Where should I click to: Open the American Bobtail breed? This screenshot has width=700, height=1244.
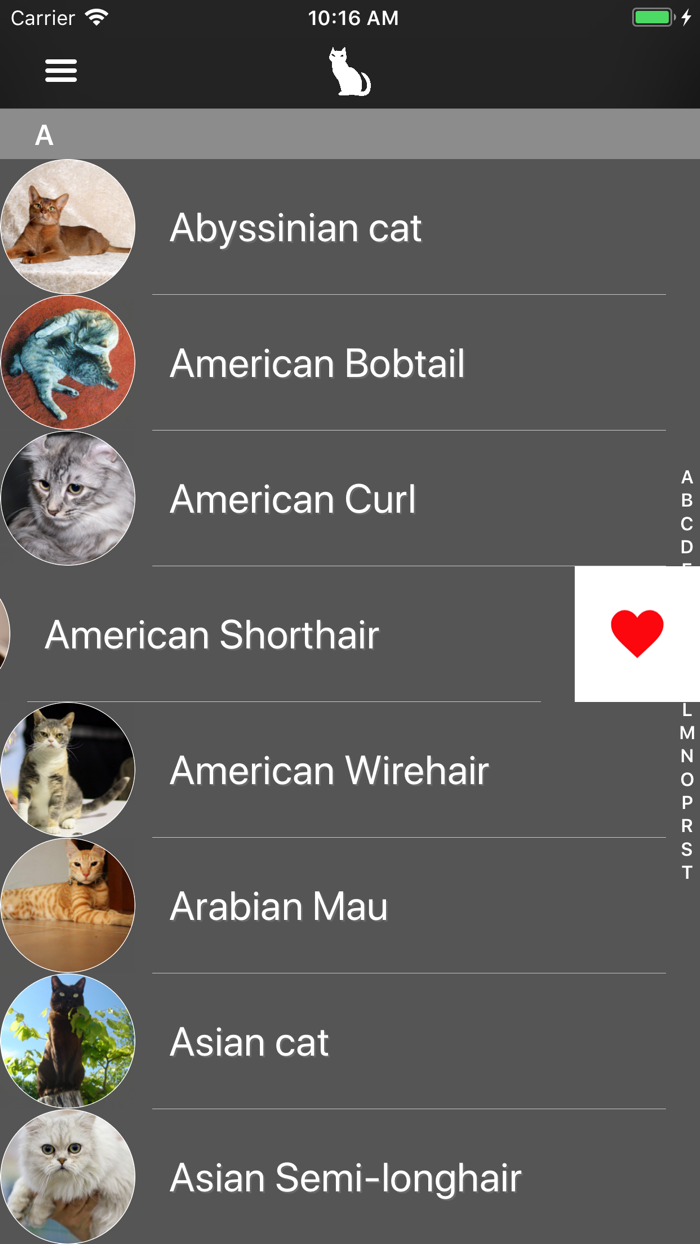tap(317, 364)
